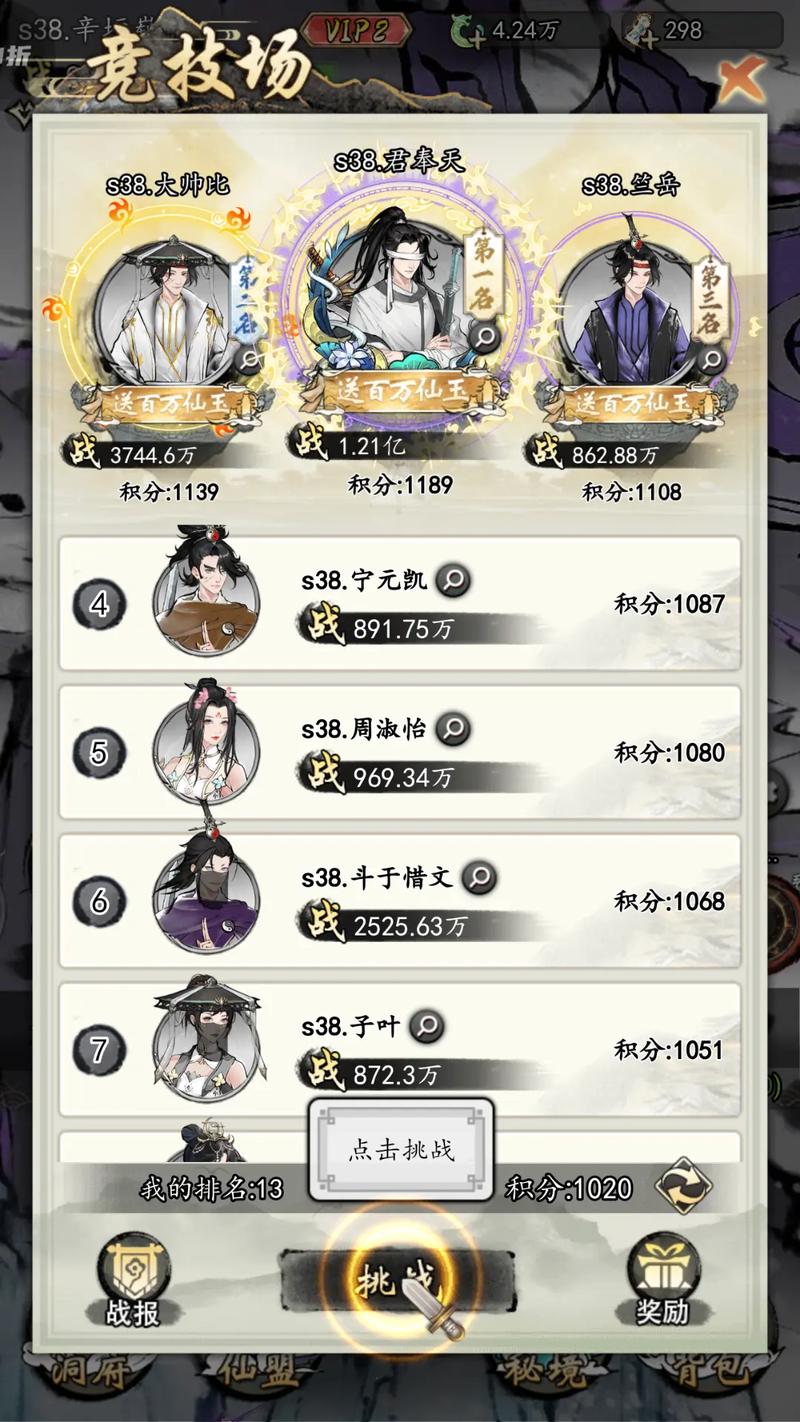Viewport: 800px width, 1422px height.
Task: Select rank 6 player s38.斗于惜文's avatar
Action: click(x=206, y=895)
